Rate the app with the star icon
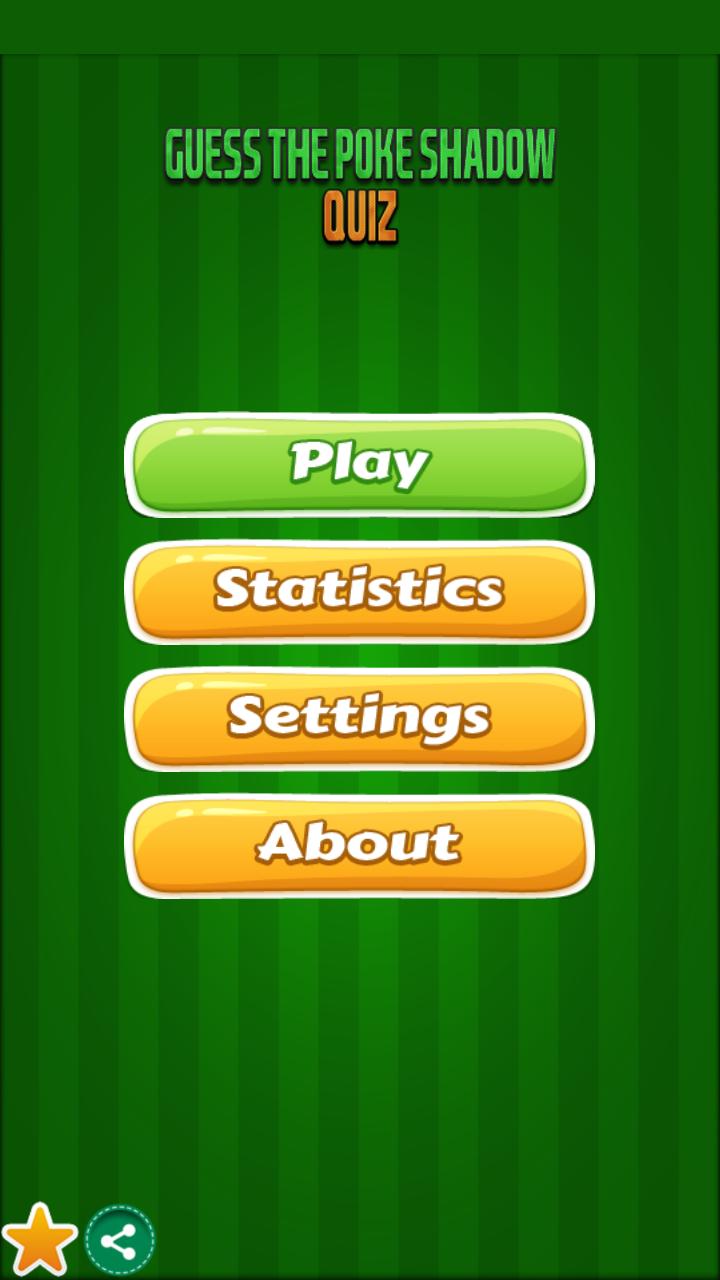The width and height of the screenshot is (720, 1280). (40, 1240)
